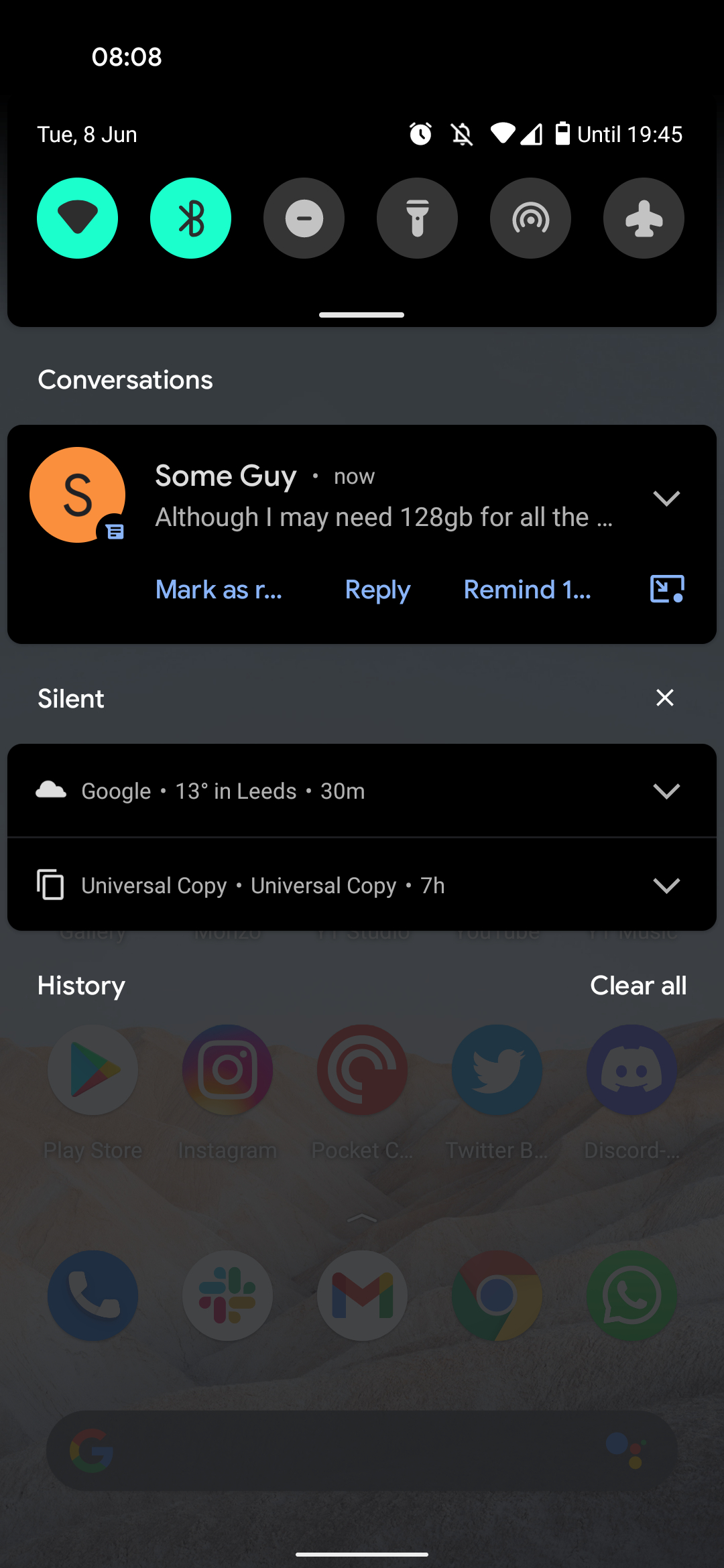Disable the Bluetooth quick tile

[190, 218]
